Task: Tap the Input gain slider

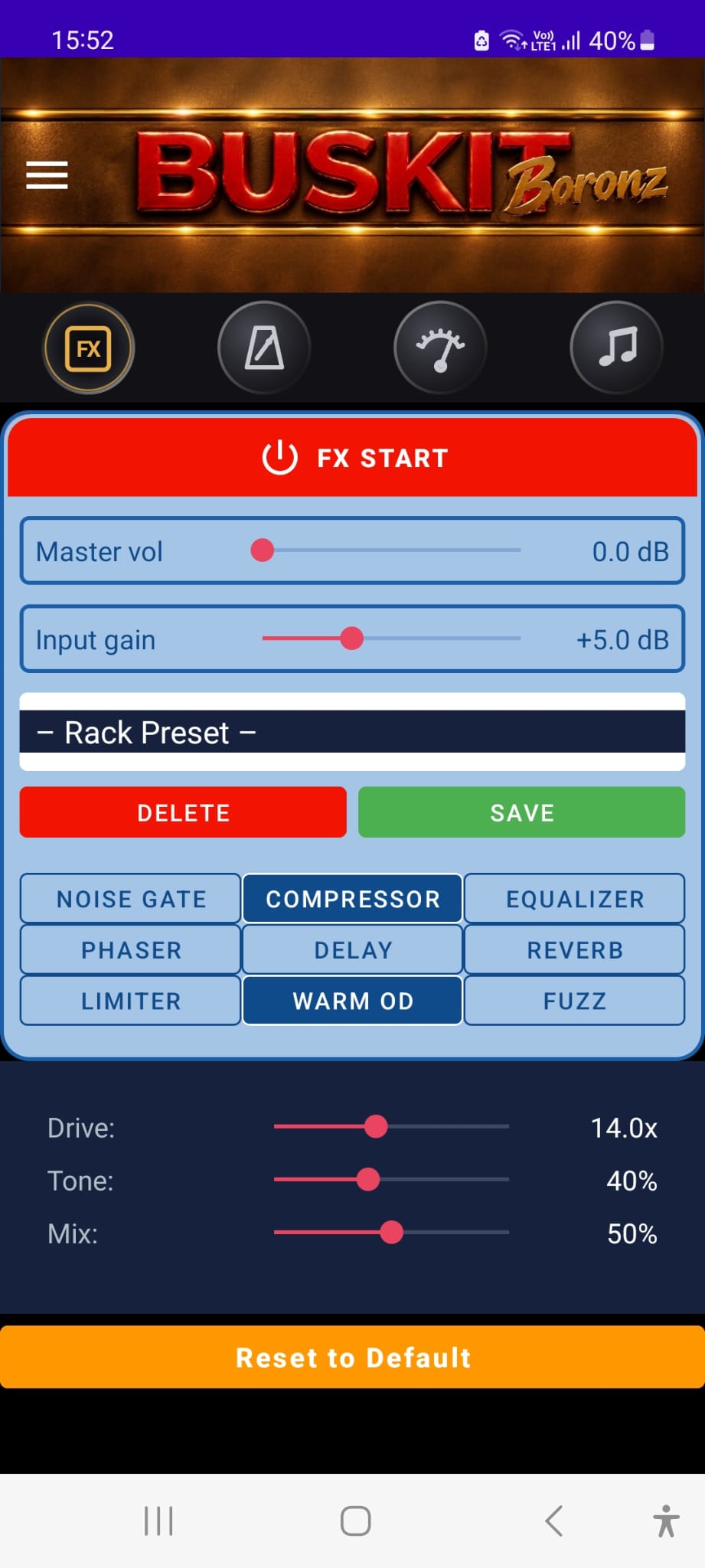Action: pyautogui.click(x=391, y=639)
